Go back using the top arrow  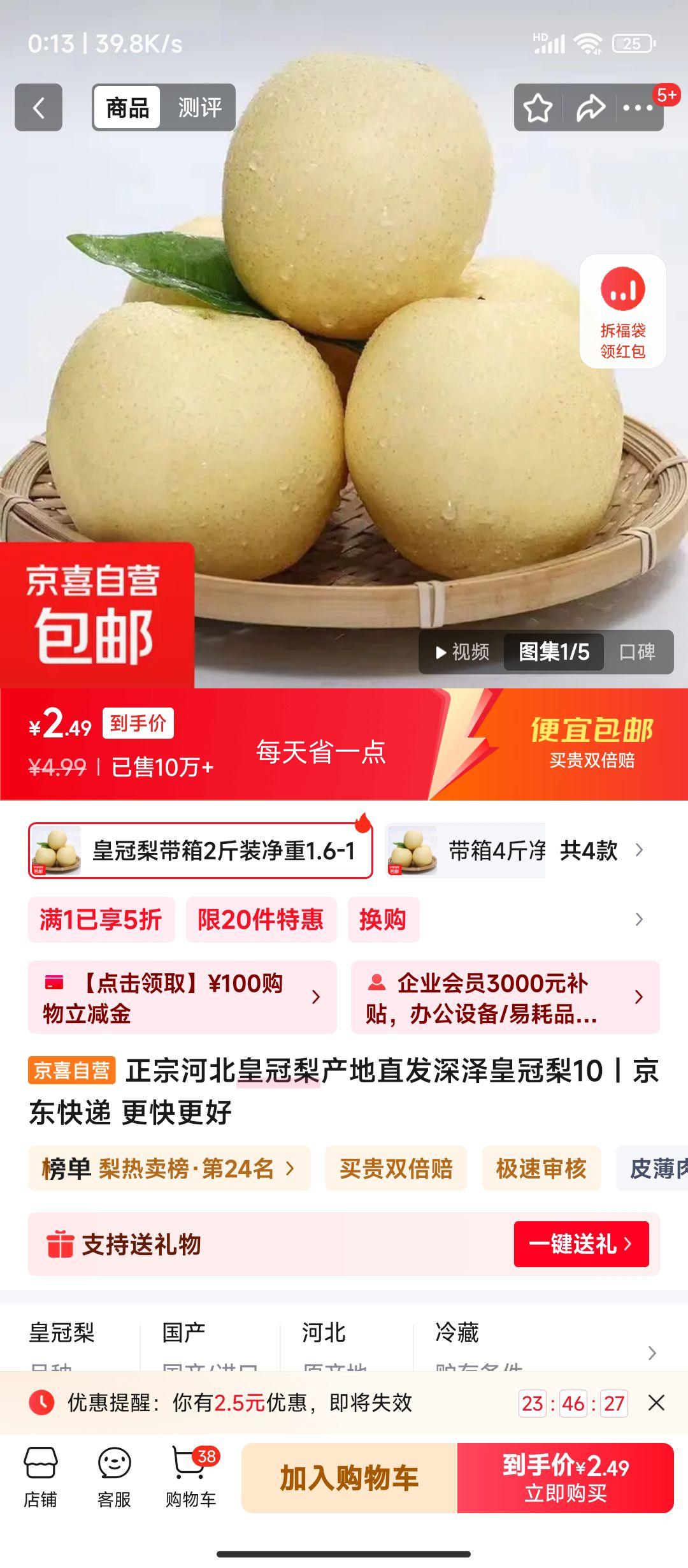38,107
